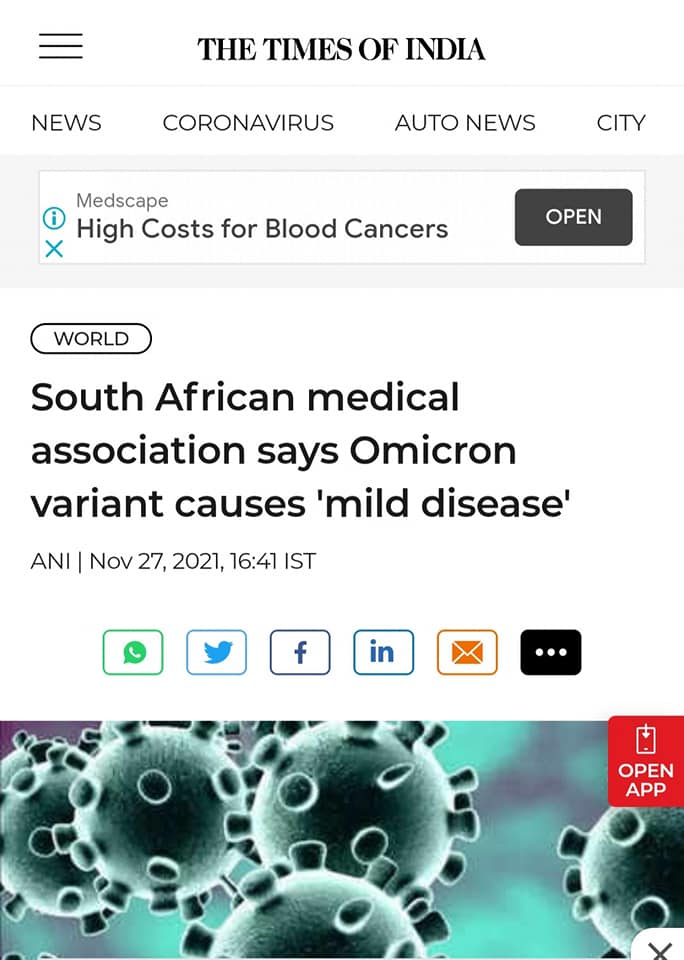684x960 pixels.
Task: Tap Open on the Medscape ad
Action: [573, 217]
